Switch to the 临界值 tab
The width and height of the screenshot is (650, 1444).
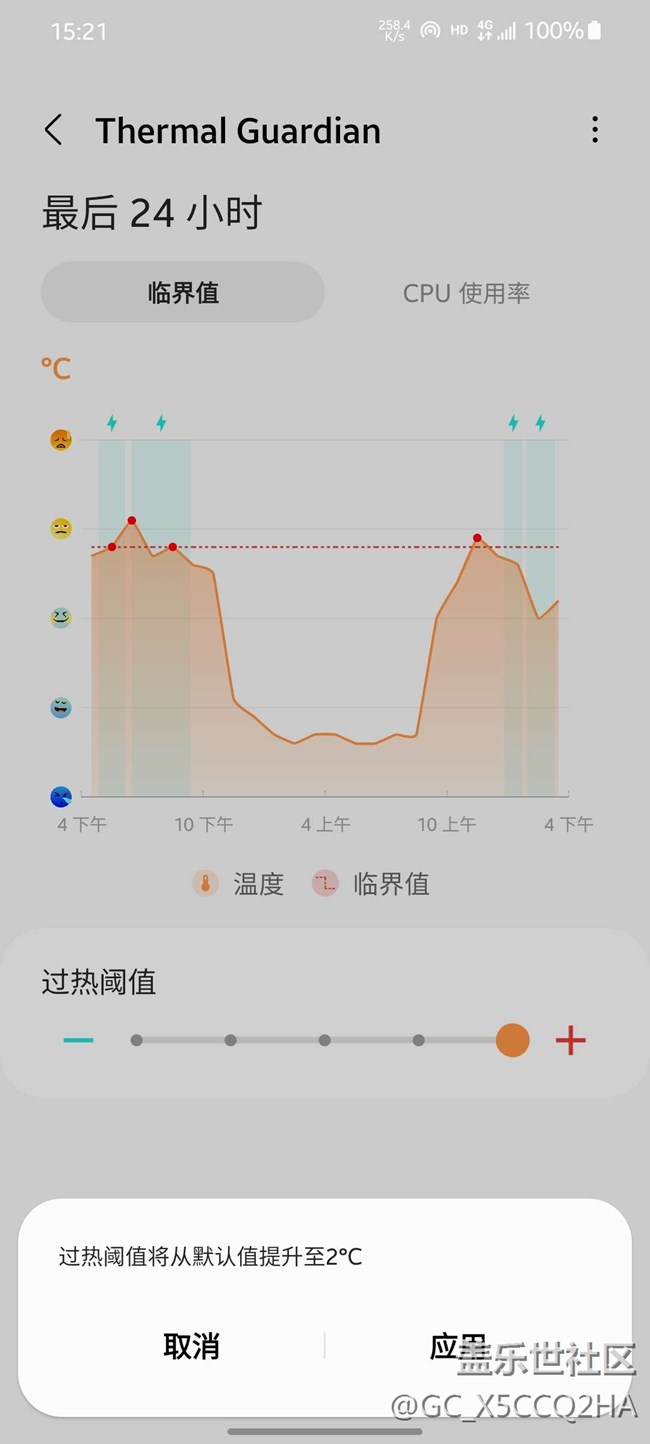click(x=183, y=293)
